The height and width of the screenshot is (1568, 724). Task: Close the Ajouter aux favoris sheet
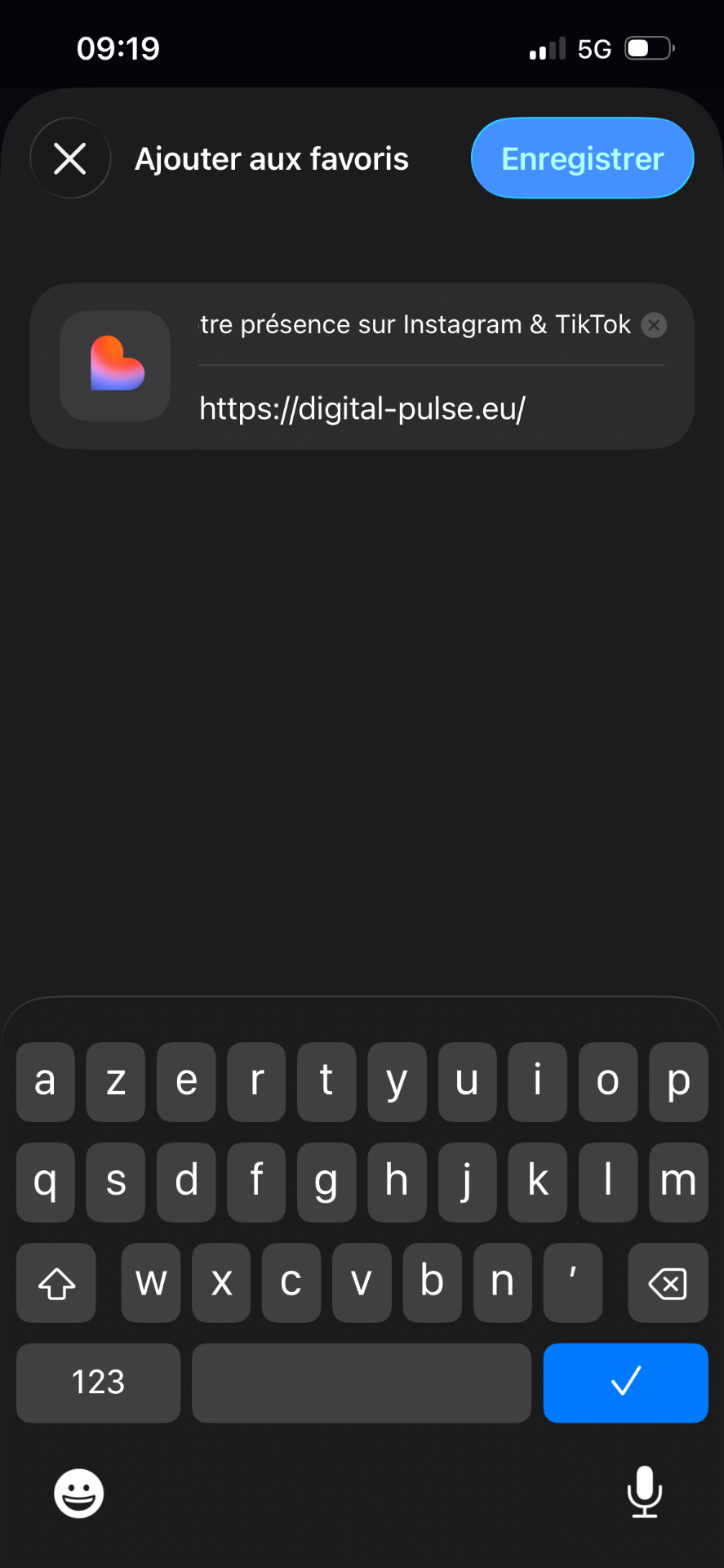[x=70, y=158]
